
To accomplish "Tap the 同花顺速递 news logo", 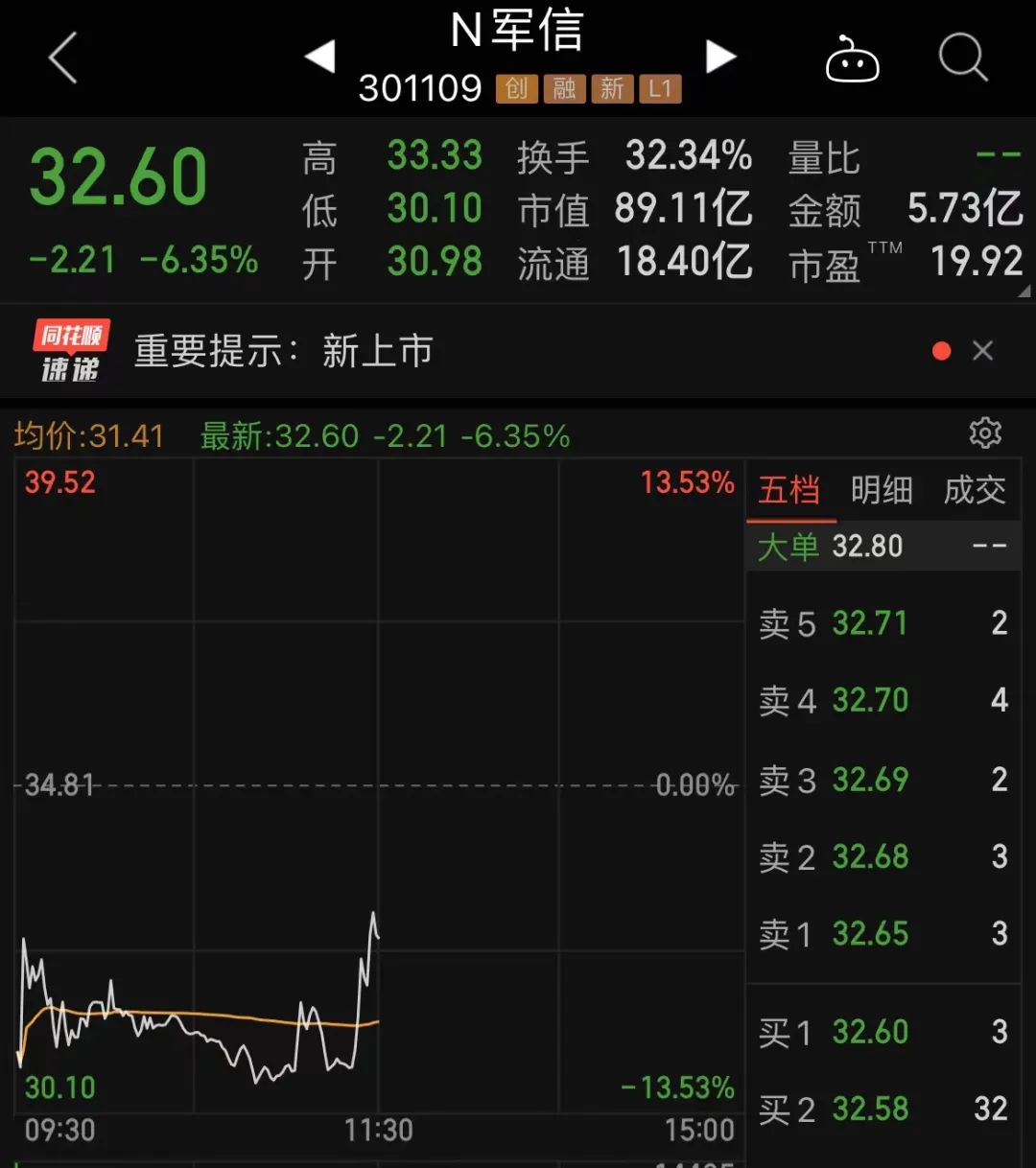I will point(69,351).
